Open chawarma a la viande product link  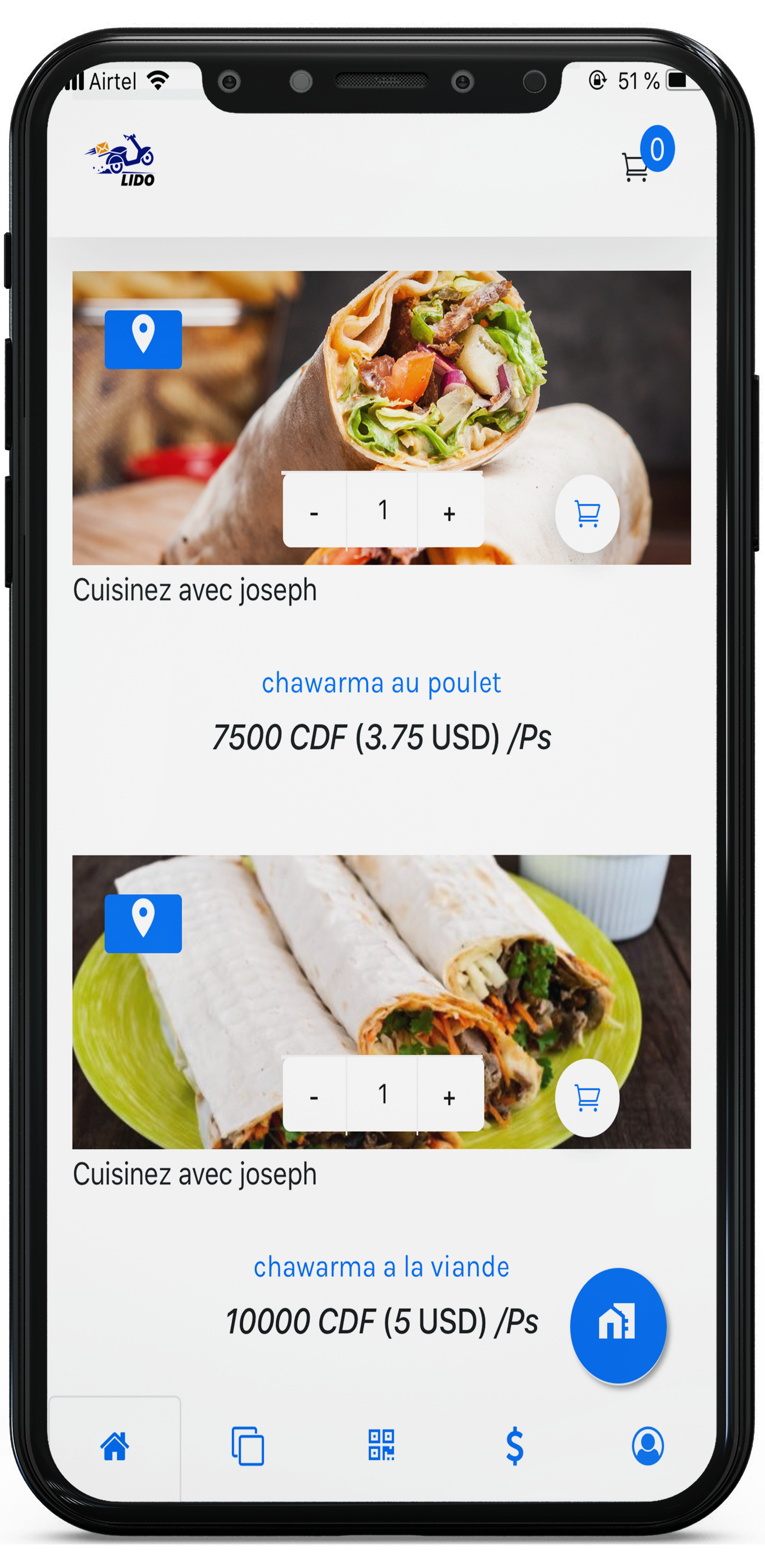pos(381,1267)
